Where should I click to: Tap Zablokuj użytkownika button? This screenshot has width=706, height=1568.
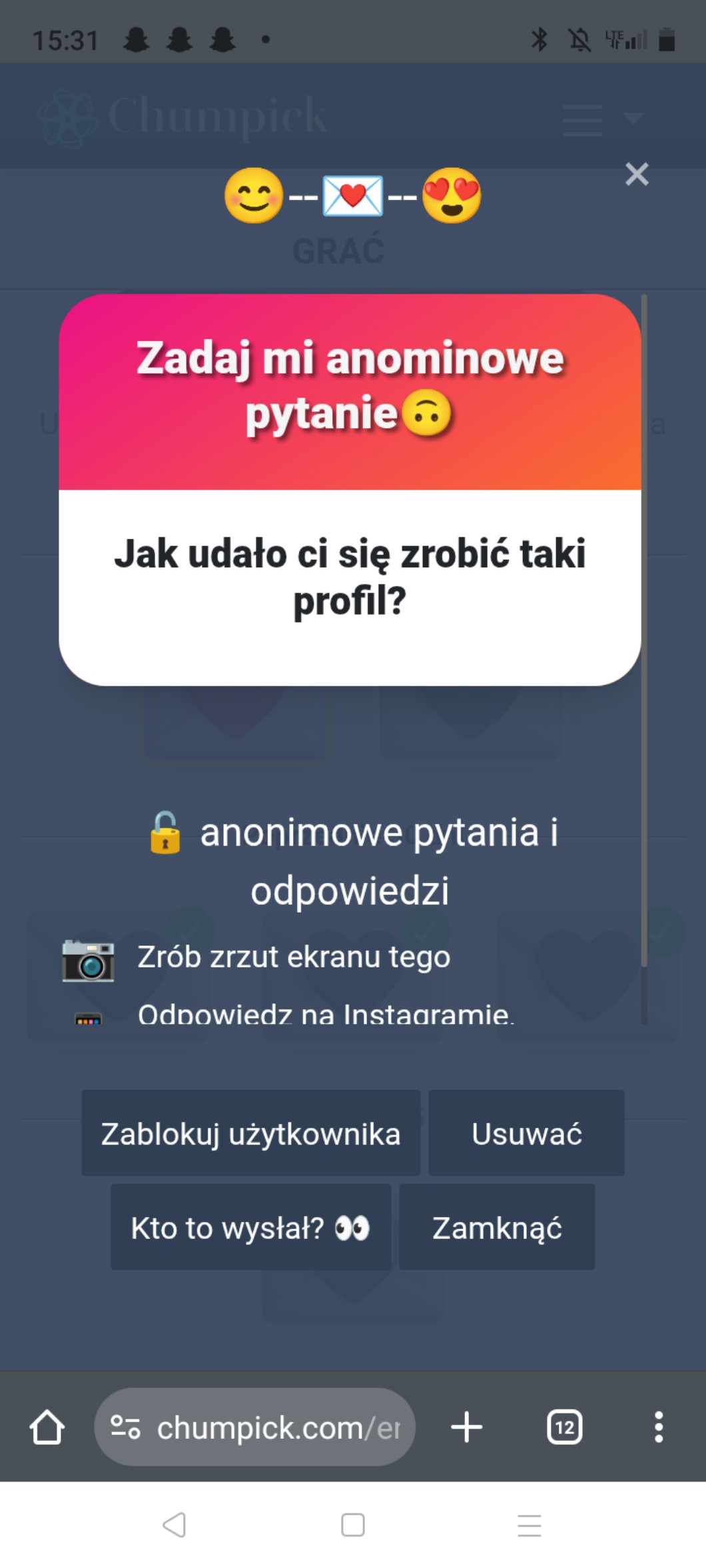[250, 1133]
